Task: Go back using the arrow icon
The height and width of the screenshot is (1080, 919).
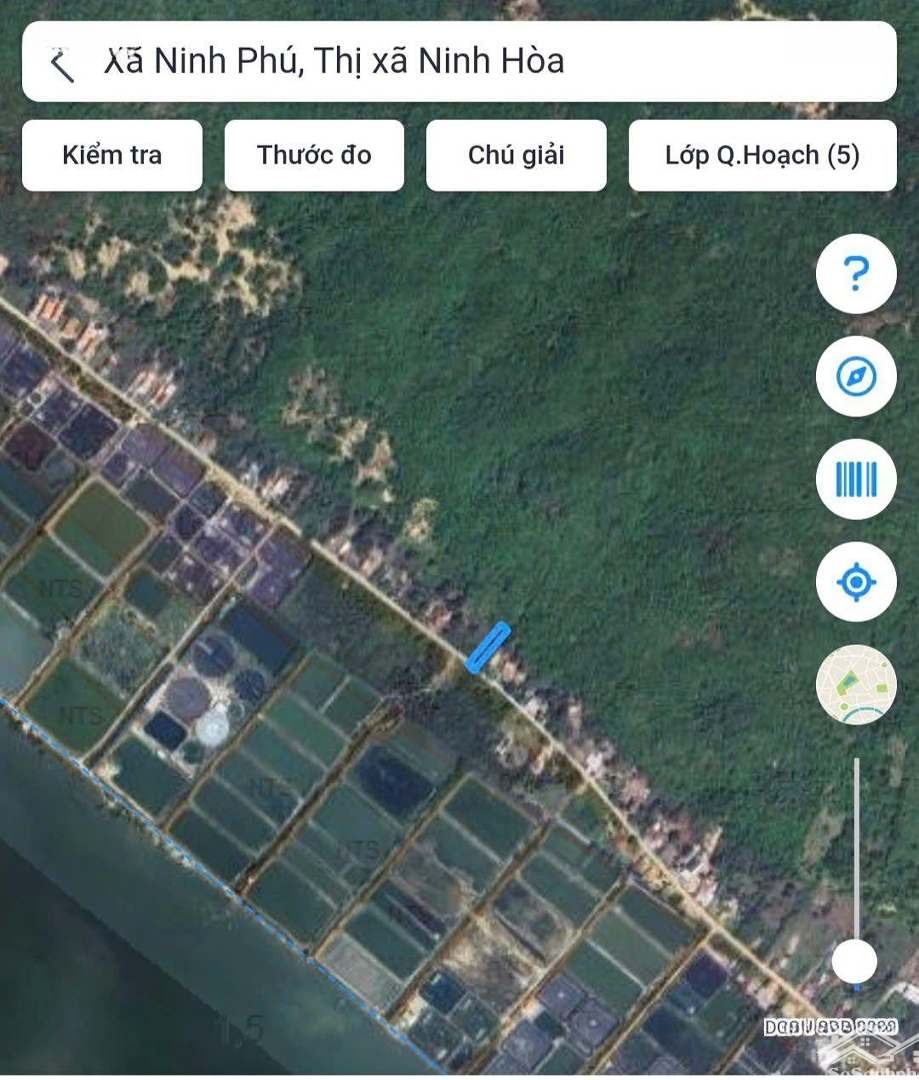Action: point(62,63)
